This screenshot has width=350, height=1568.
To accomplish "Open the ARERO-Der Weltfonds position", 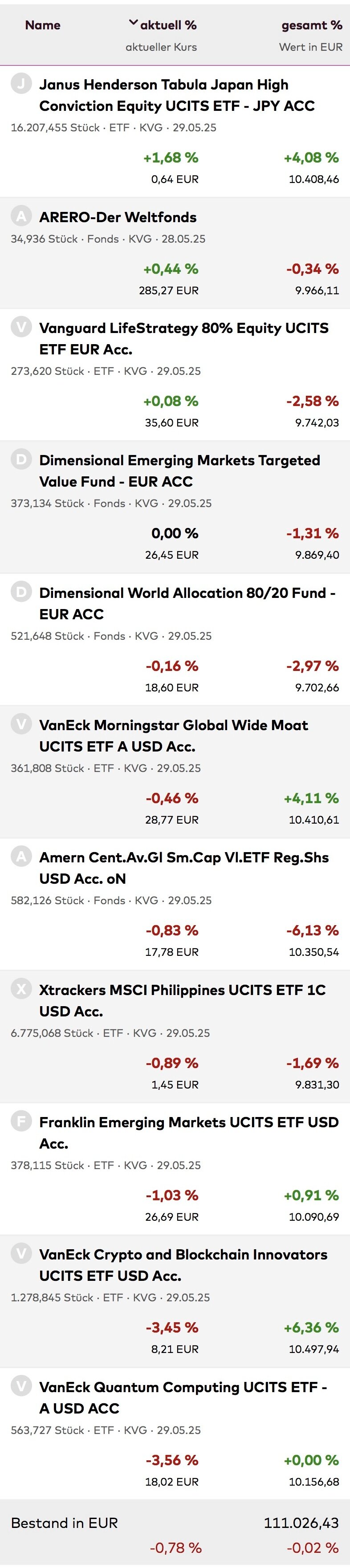I will click(x=118, y=217).
